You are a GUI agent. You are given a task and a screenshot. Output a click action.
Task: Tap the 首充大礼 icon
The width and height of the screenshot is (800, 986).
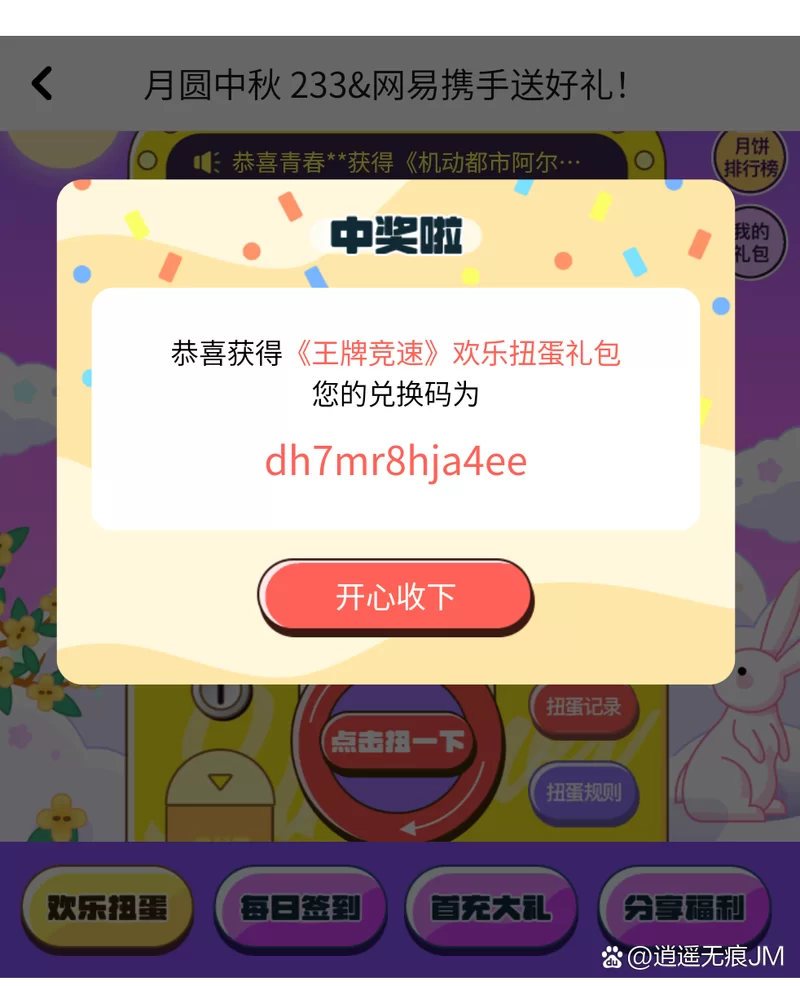pos(490,908)
